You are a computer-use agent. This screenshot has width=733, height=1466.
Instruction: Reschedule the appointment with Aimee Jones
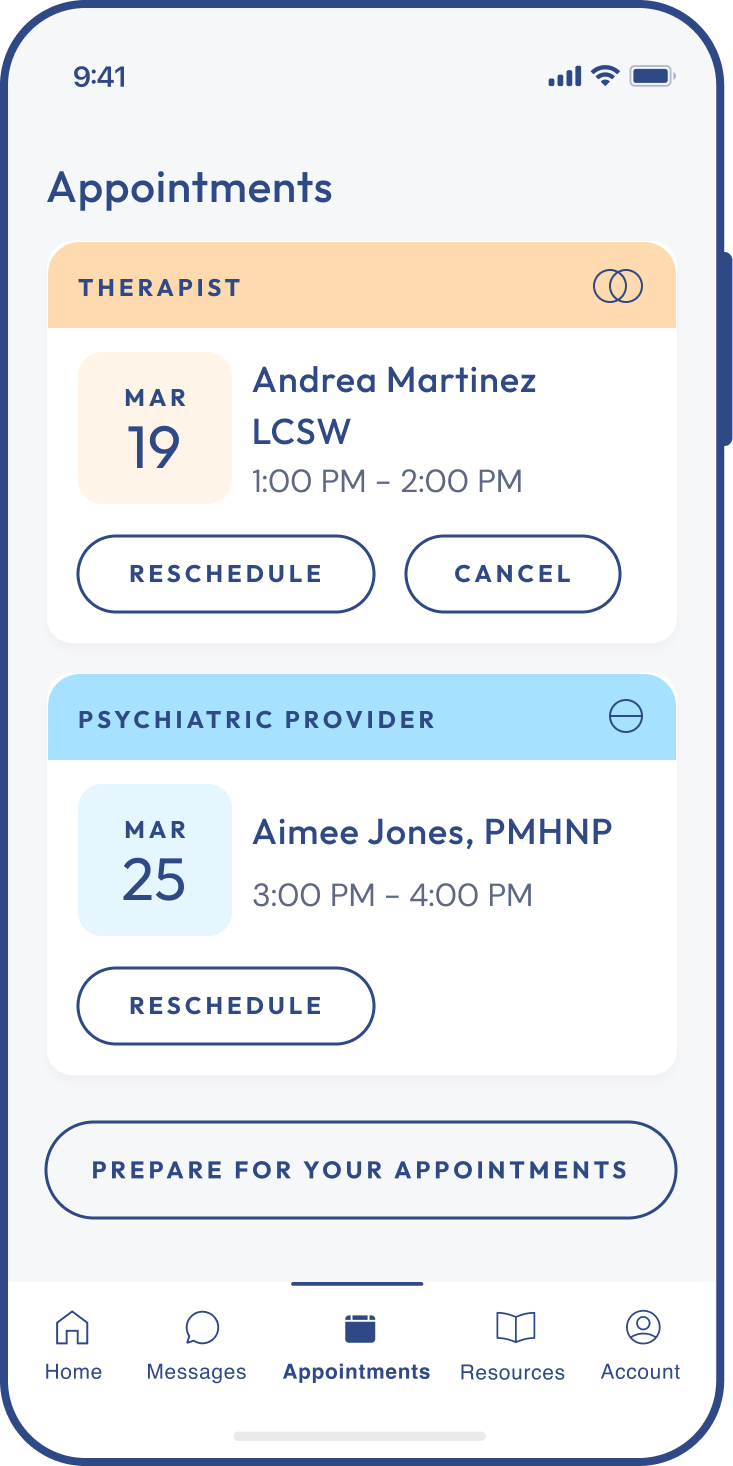(226, 1006)
